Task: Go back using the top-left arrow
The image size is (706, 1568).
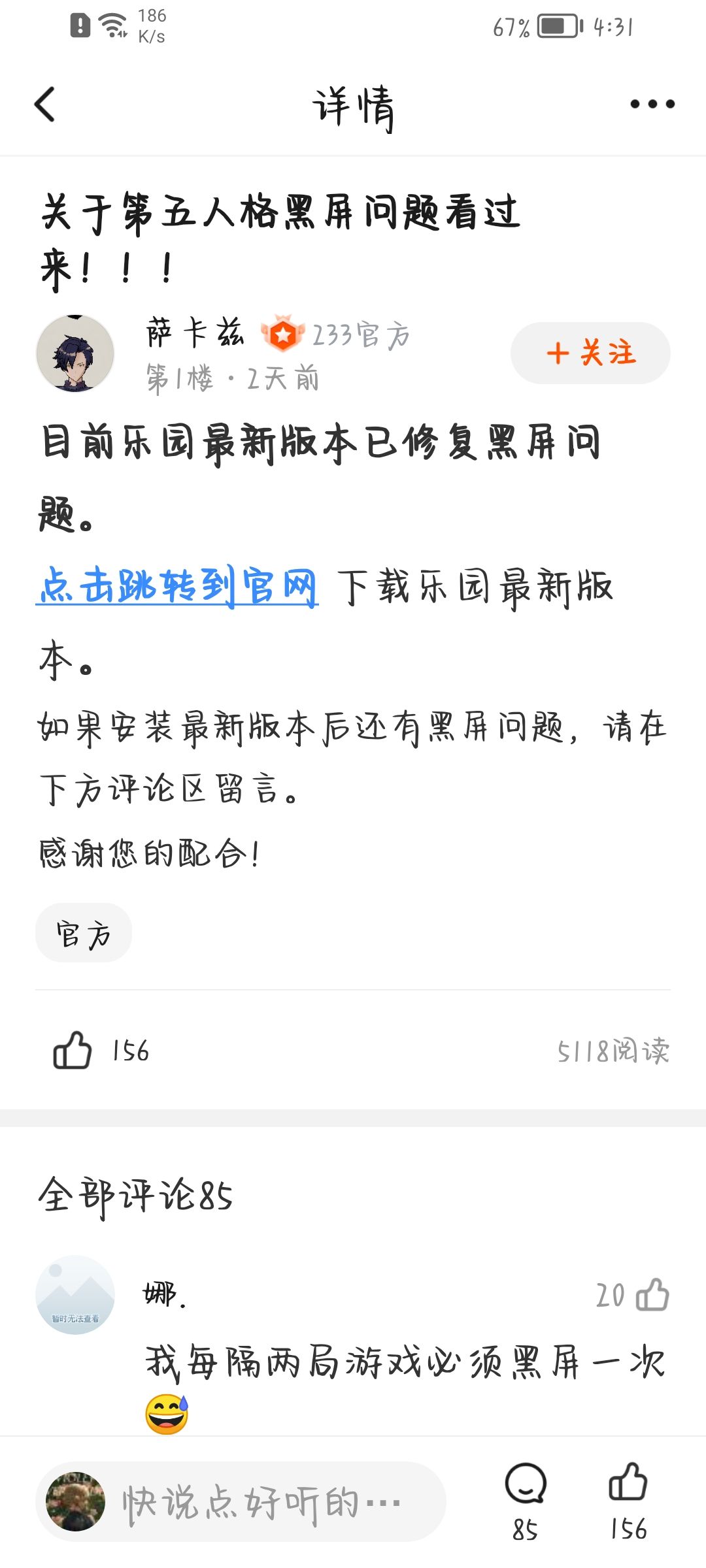Action: pos(44,105)
